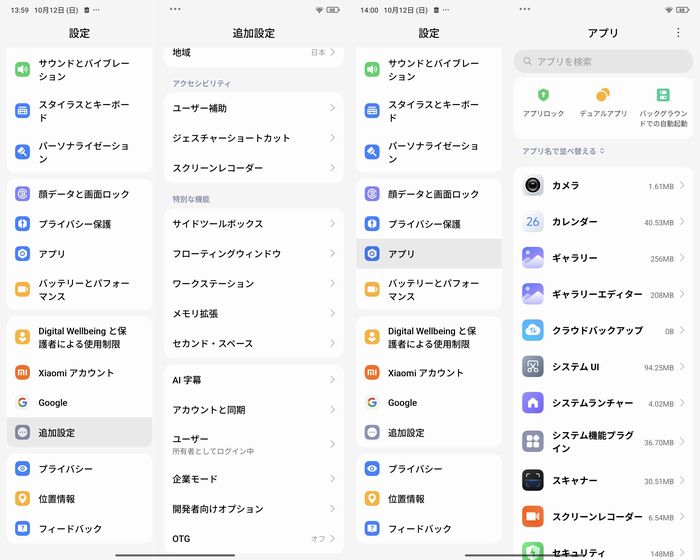700x560 pixels.
Task: Open デュアルアプリ
Action: coord(603,102)
